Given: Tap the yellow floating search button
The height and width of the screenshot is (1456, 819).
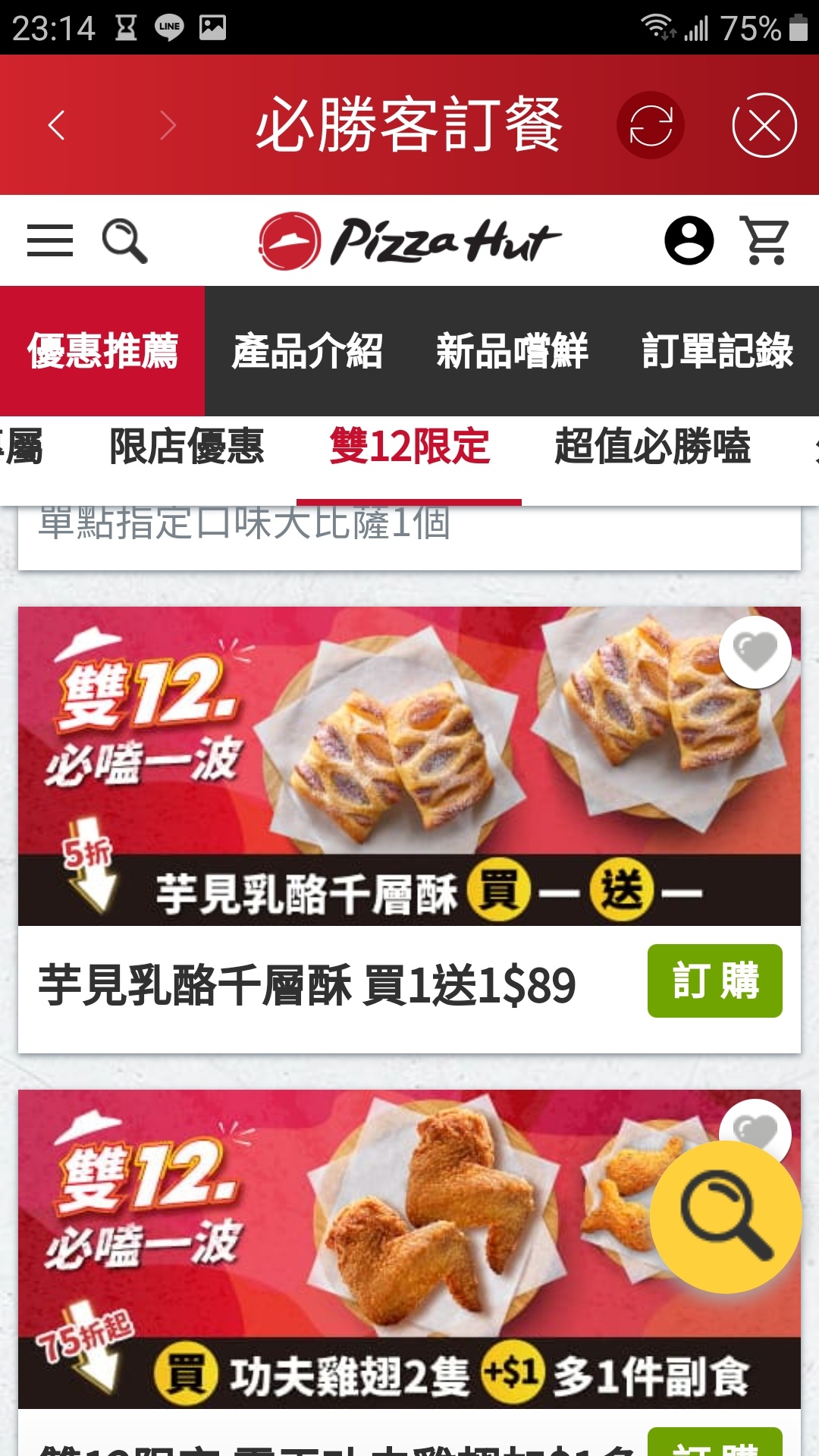Looking at the screenshot, I should (726, 1217).
